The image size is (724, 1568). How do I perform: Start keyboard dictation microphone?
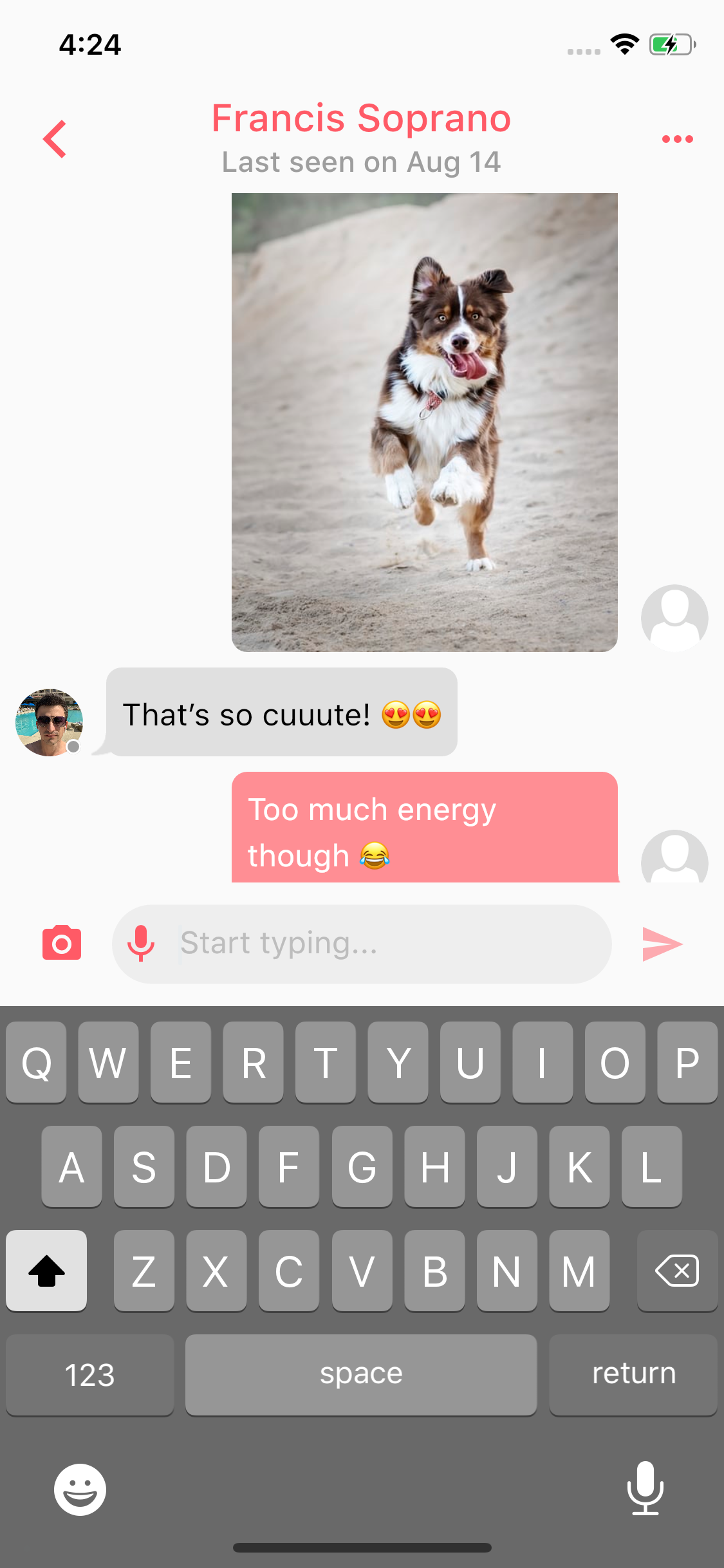tap(645, 1488)
